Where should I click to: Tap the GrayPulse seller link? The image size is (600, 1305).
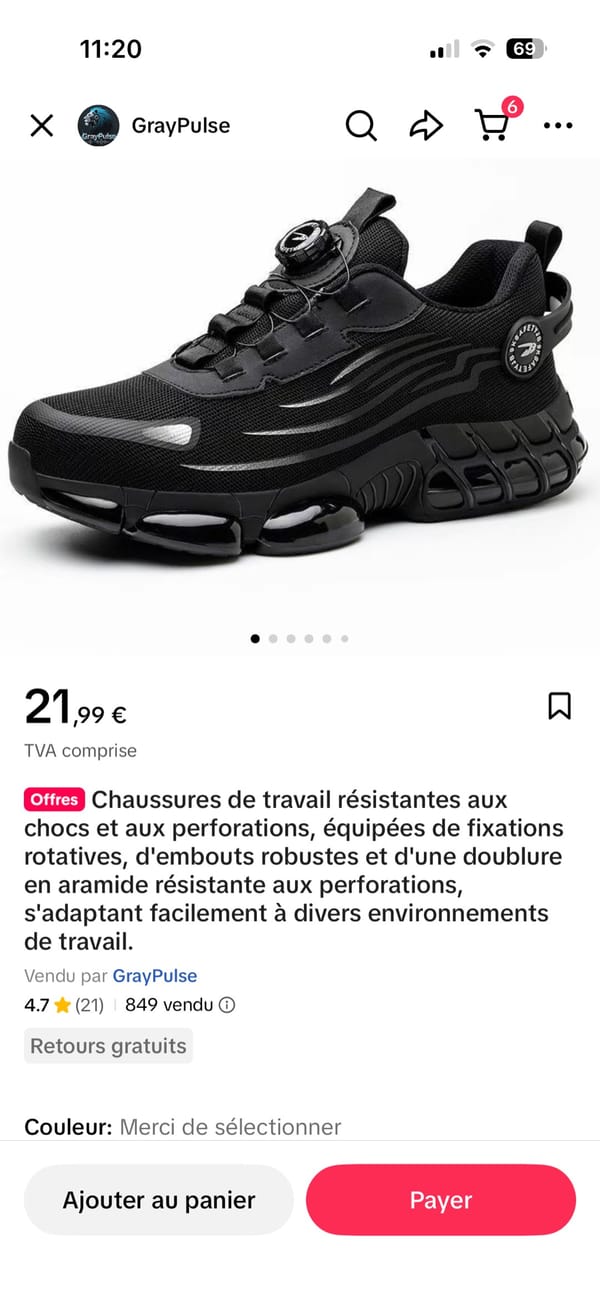pos(155,976)
